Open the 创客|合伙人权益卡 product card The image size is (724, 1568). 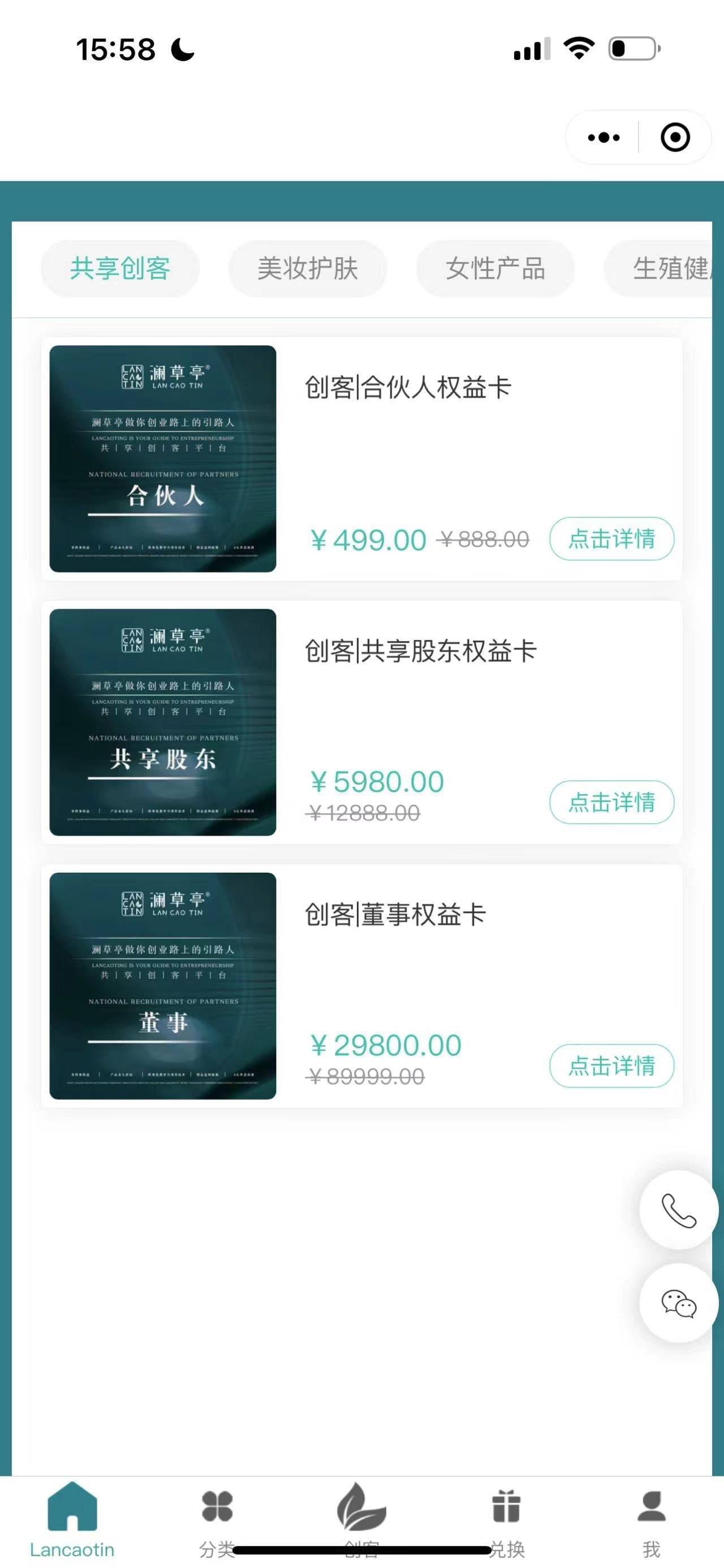407,388
